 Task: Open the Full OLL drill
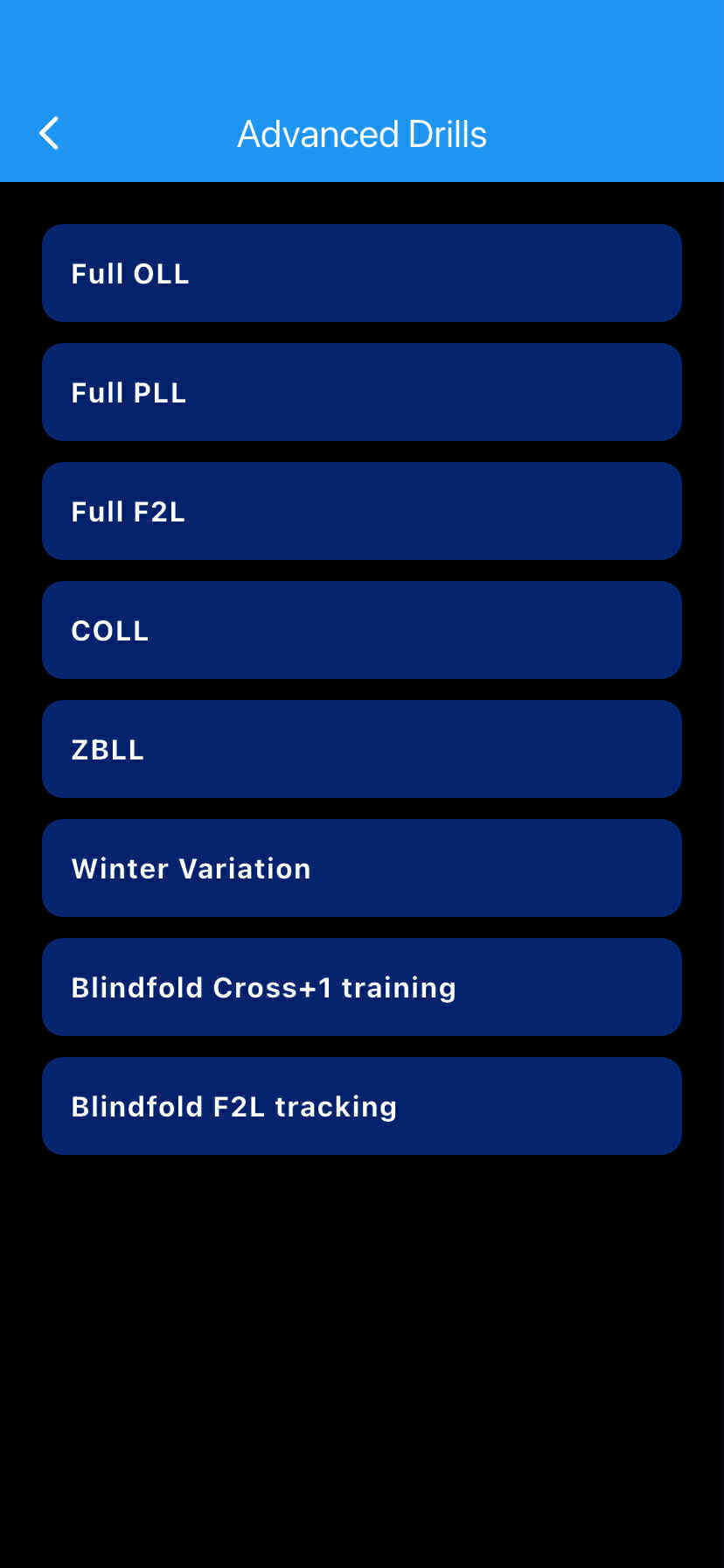tap(362, 273)
